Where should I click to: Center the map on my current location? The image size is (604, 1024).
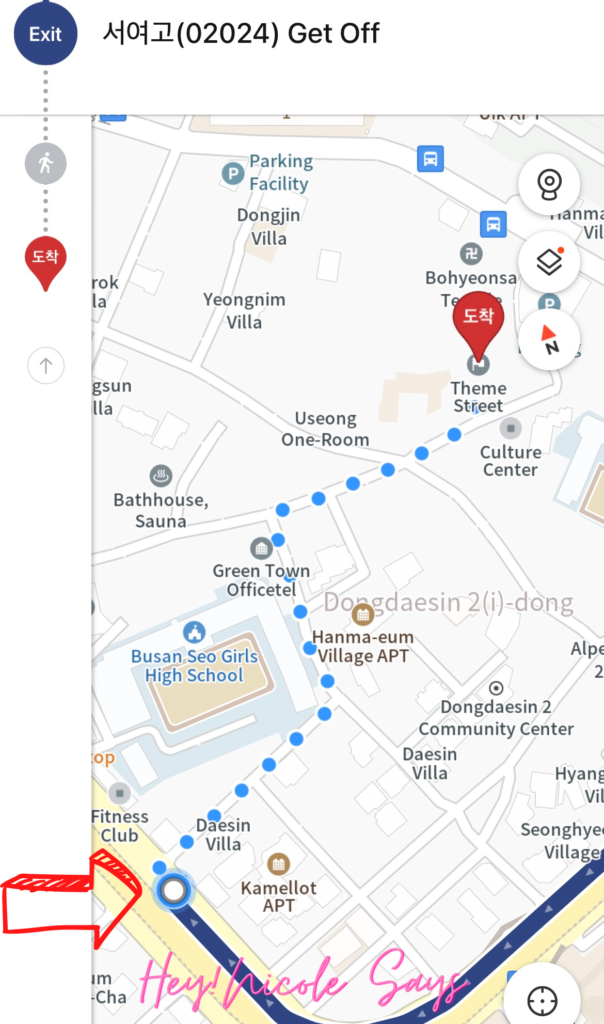543,999
